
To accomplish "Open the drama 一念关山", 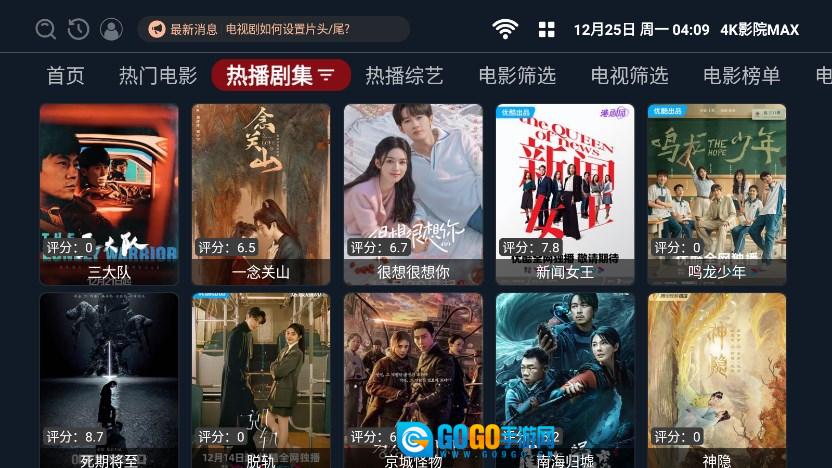I will 261,193.
